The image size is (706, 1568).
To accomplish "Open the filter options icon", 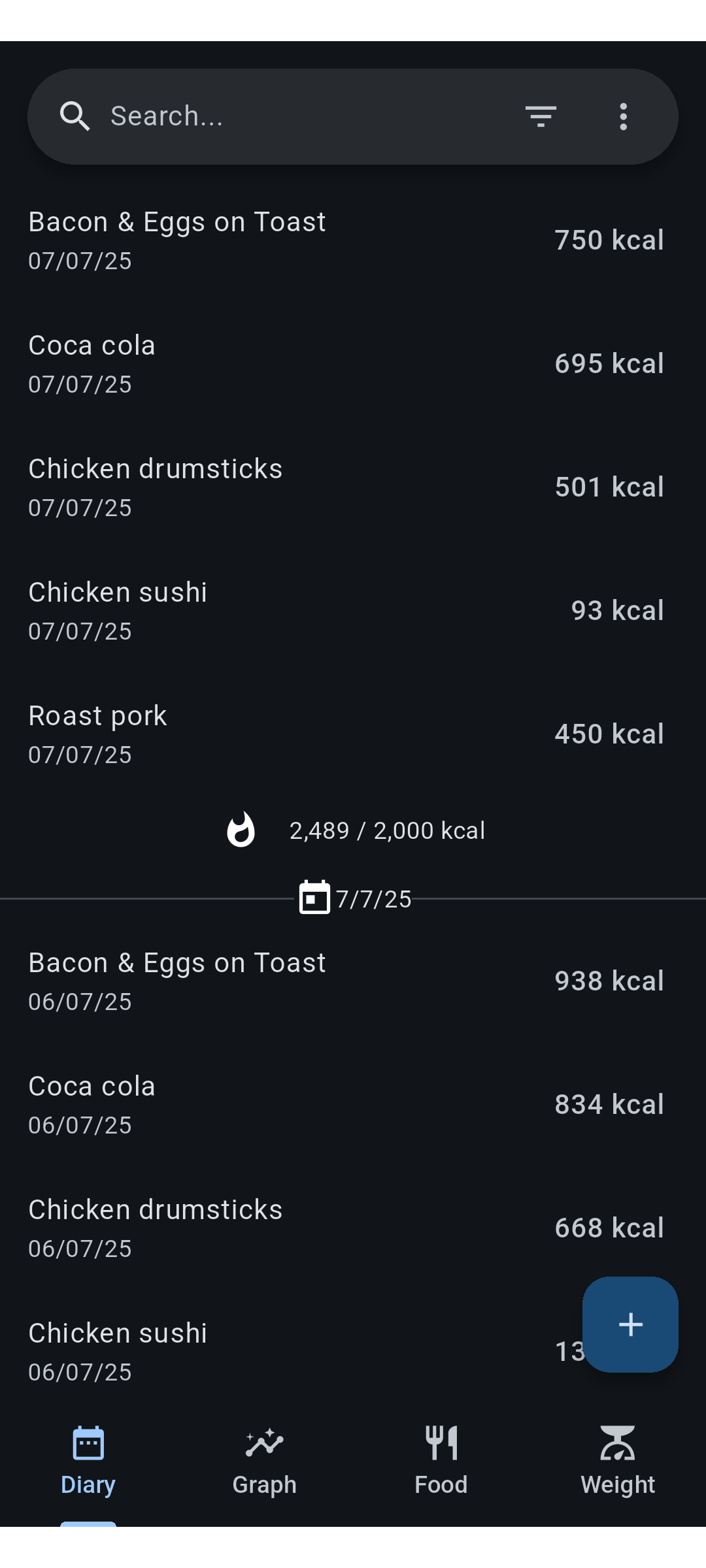I will click(541, 116).
